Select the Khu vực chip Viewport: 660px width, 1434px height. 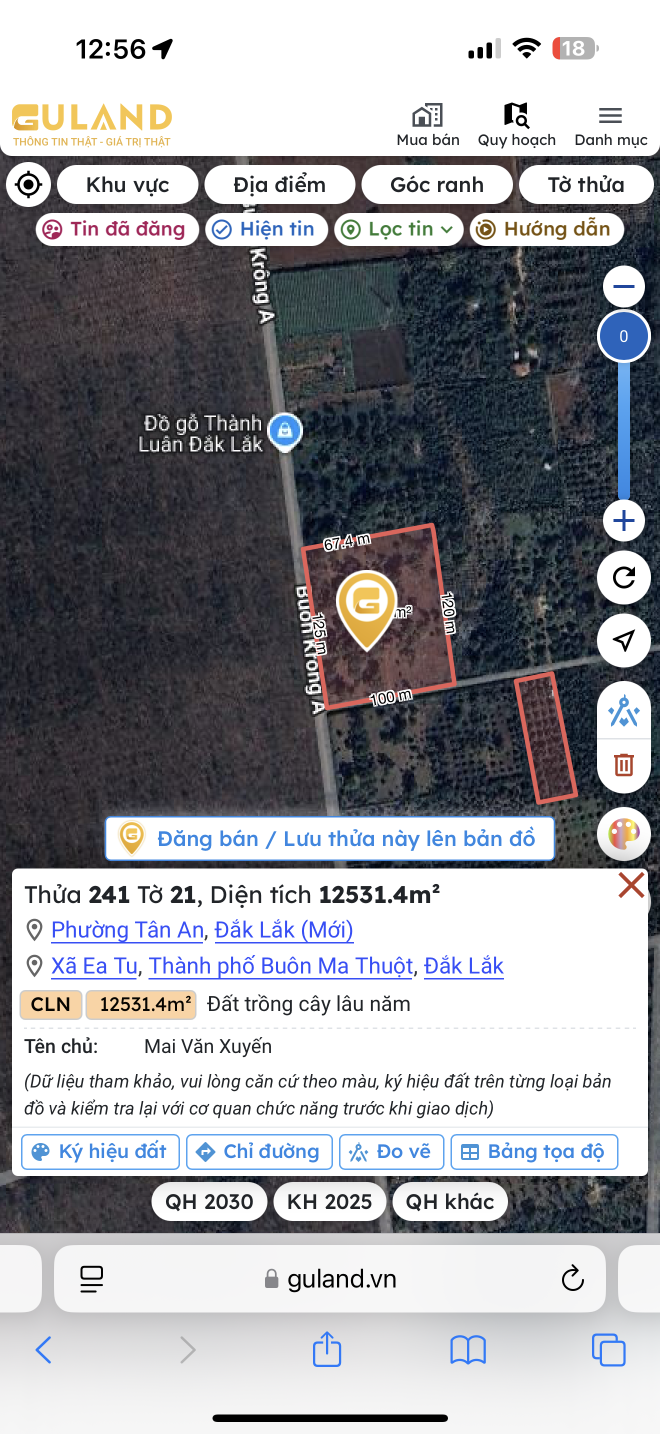coord(127,185)
